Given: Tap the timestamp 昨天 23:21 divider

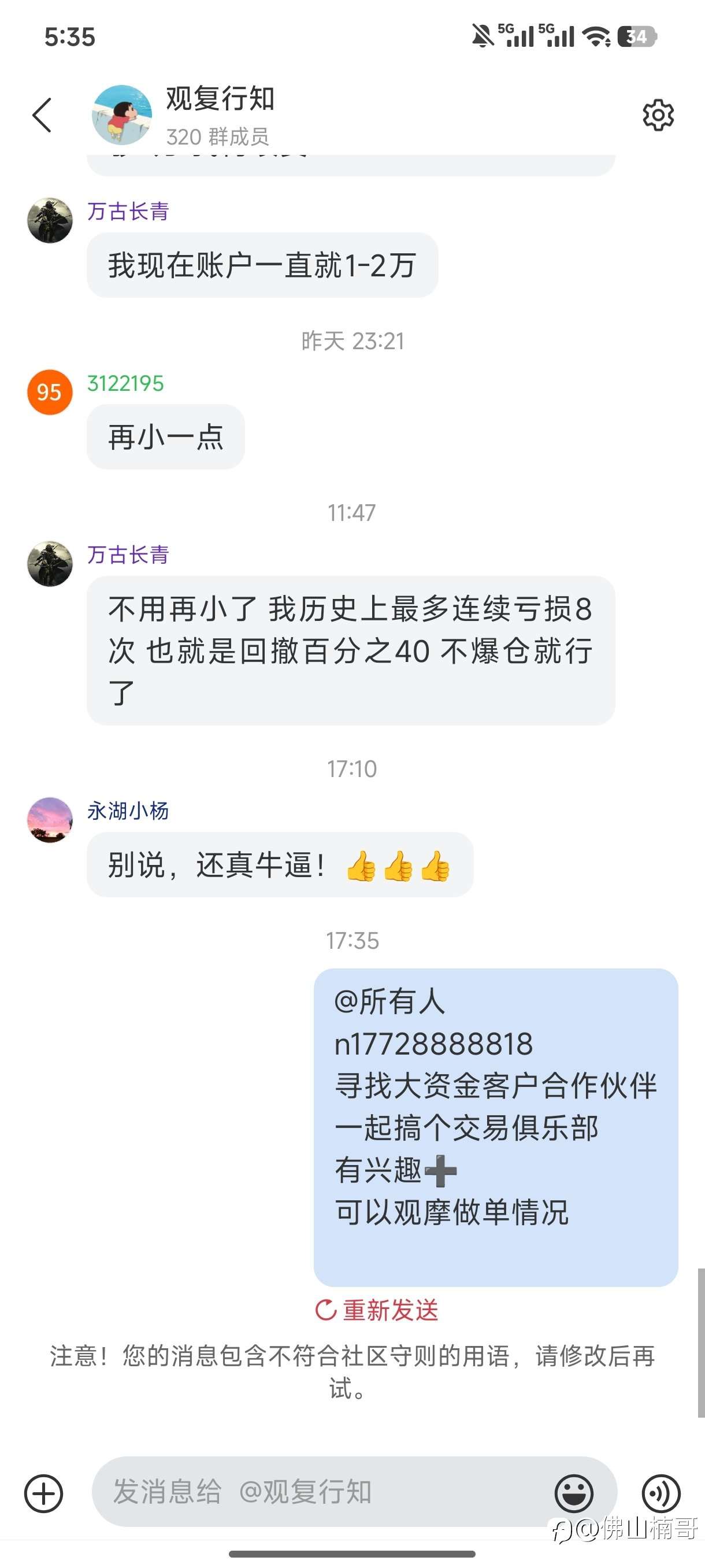Looking at the screenshot, I should pos(352,342).
